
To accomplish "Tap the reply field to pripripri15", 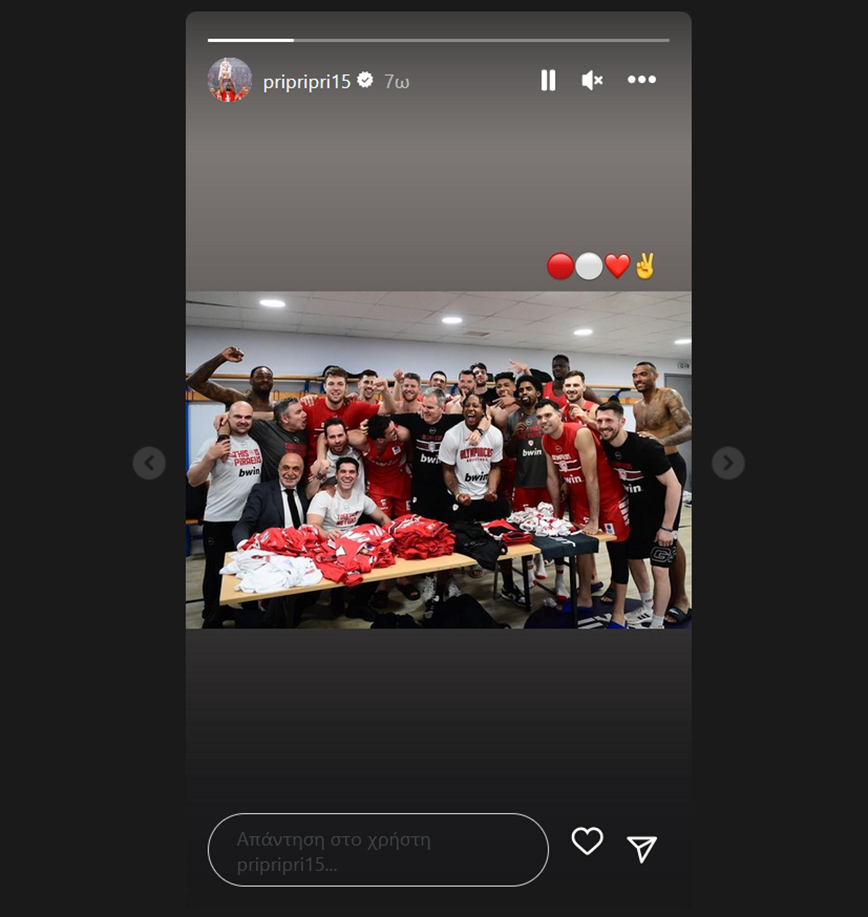I will click(378, 849).
